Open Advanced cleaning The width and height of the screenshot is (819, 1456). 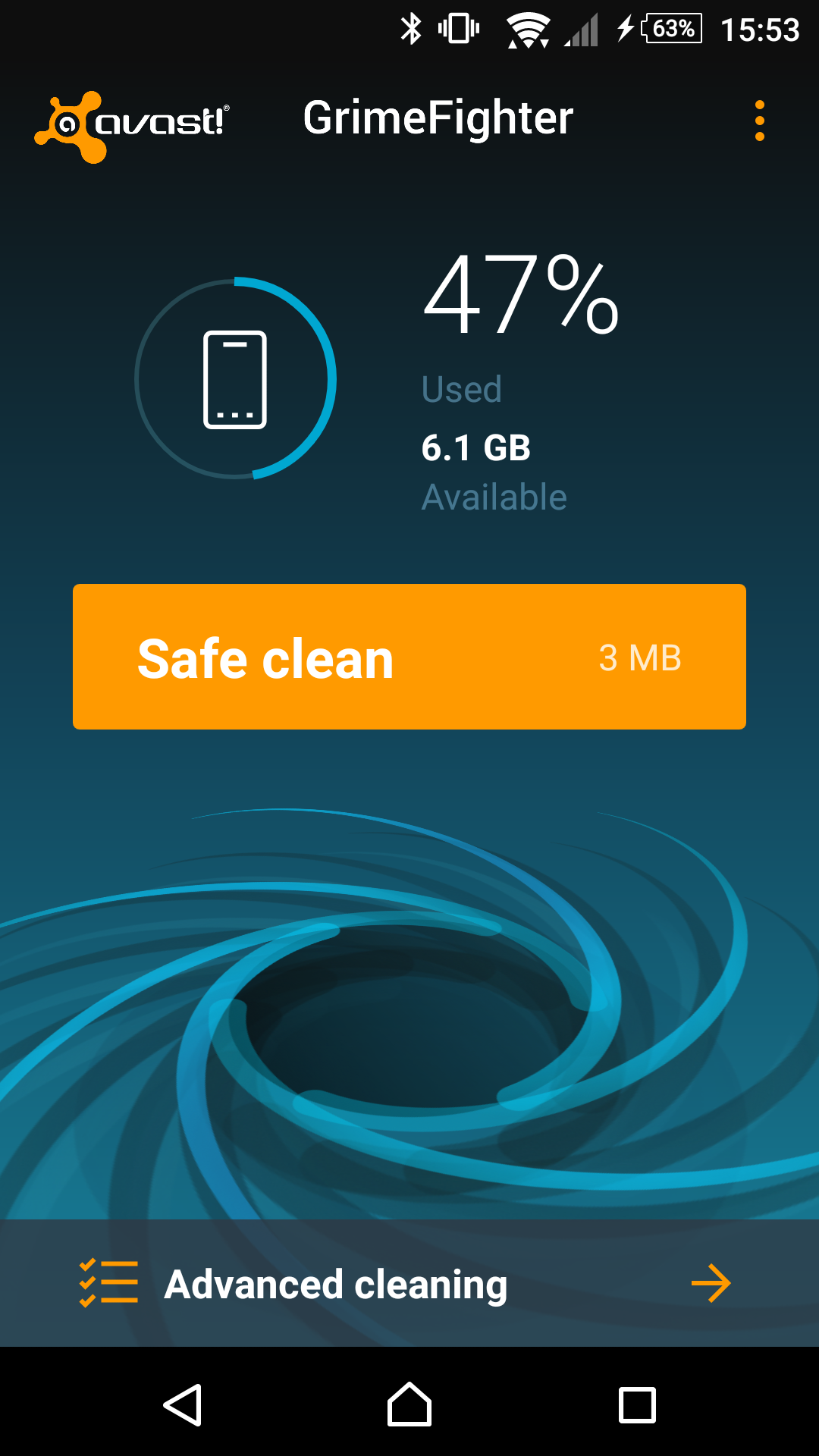[x=409, y=1283]
